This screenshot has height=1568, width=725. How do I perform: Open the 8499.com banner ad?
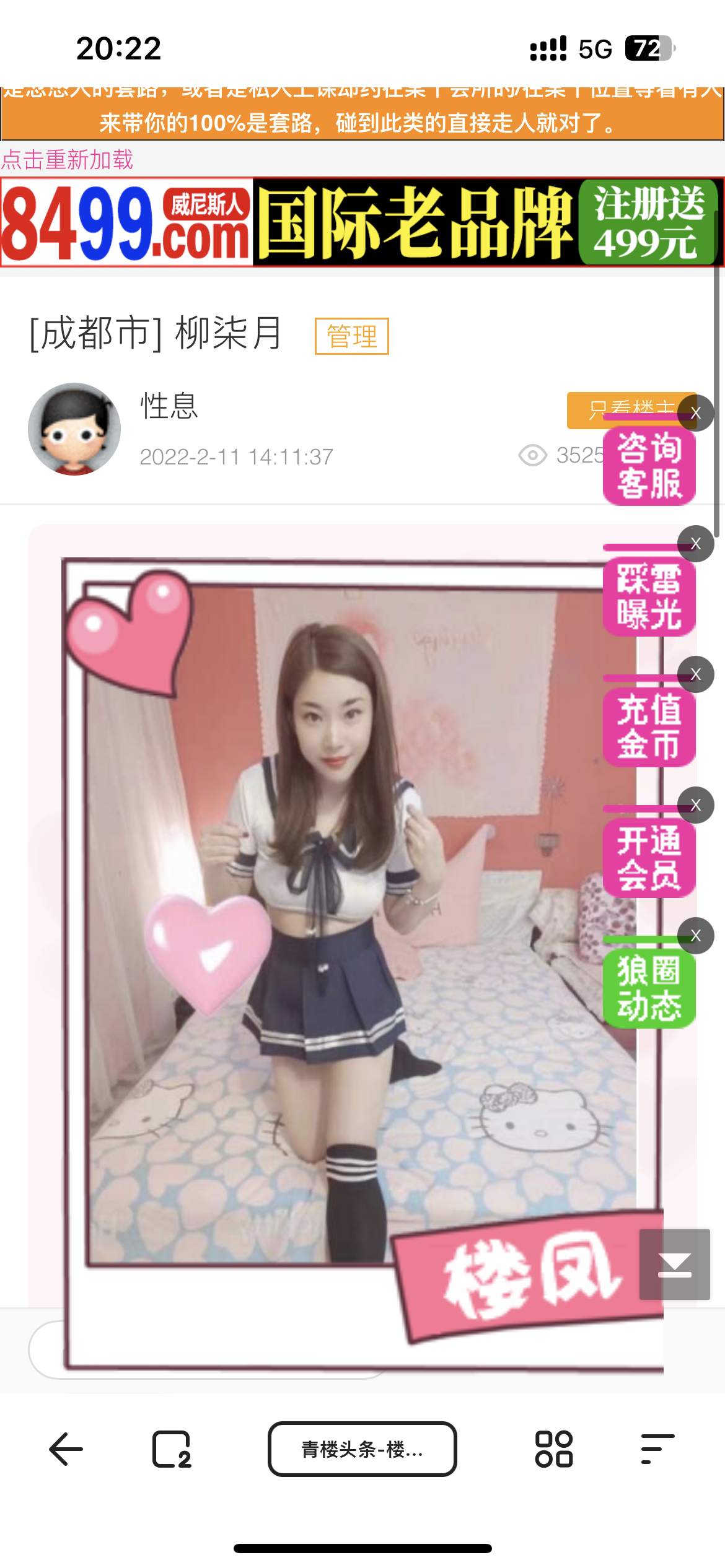pyautogui.click(x=362, y=222)
